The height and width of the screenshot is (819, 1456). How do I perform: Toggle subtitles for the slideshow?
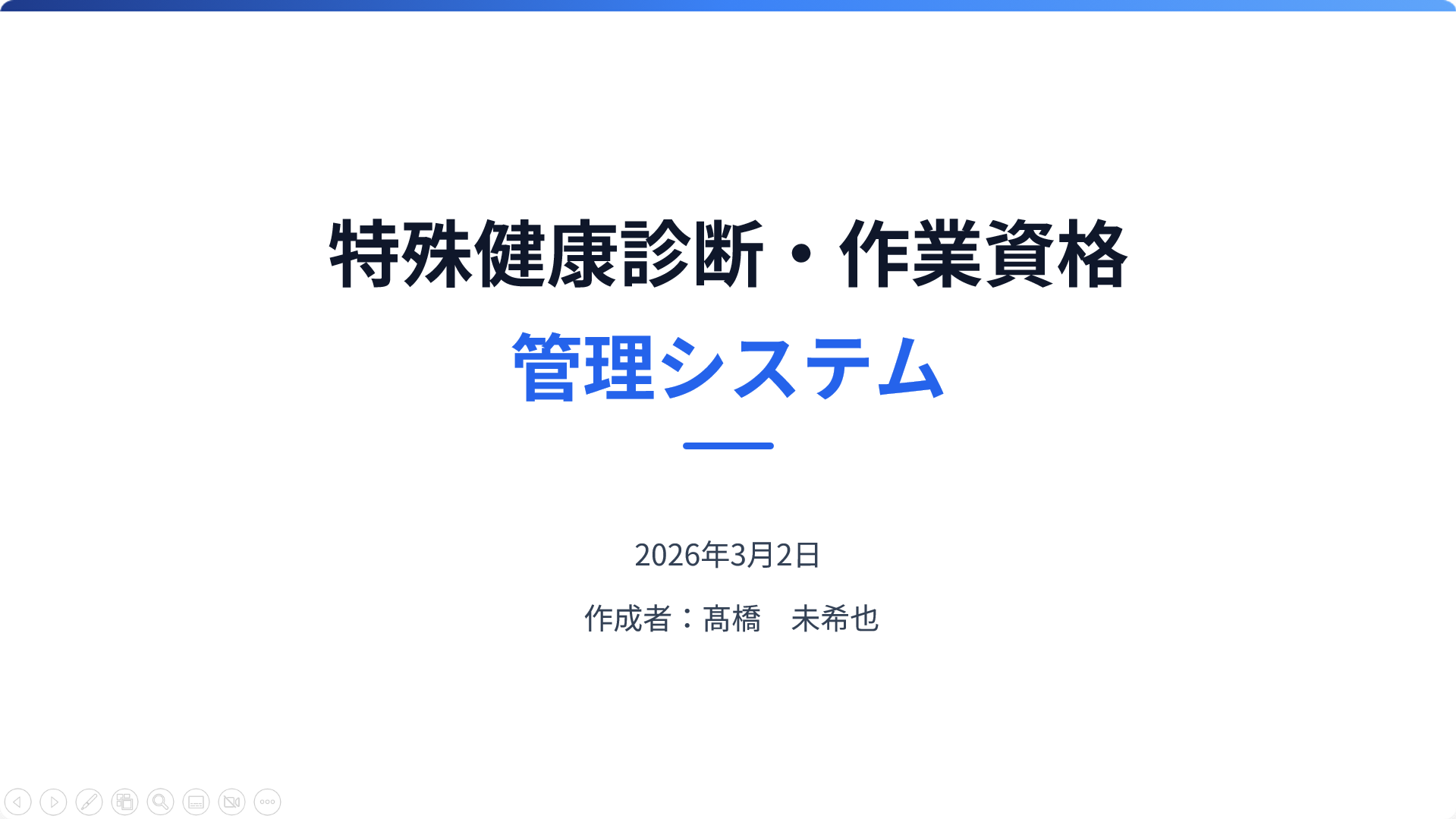(196, 802)
